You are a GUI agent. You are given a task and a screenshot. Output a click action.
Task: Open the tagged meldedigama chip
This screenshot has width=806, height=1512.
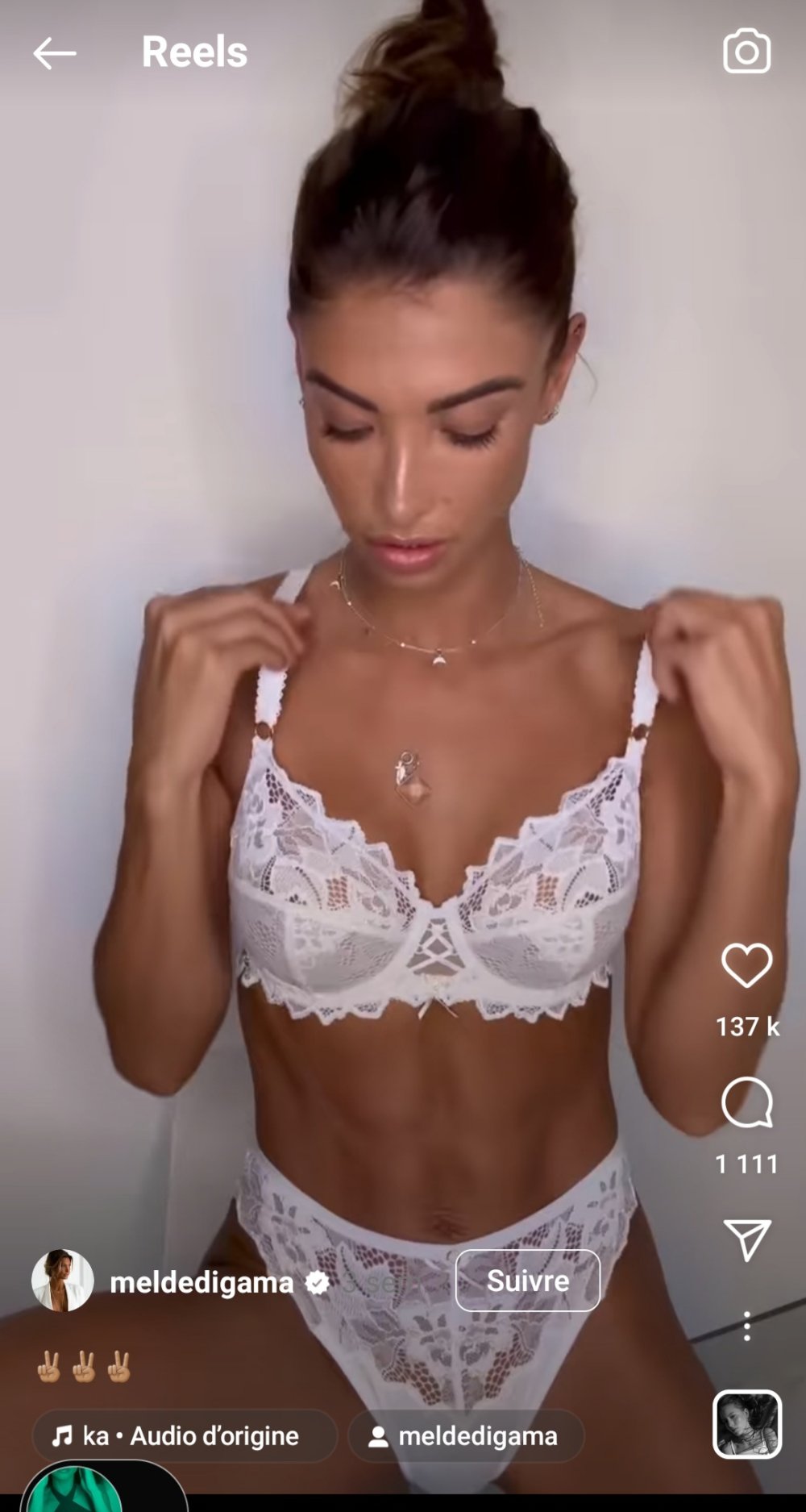(x=466, y=1435)
